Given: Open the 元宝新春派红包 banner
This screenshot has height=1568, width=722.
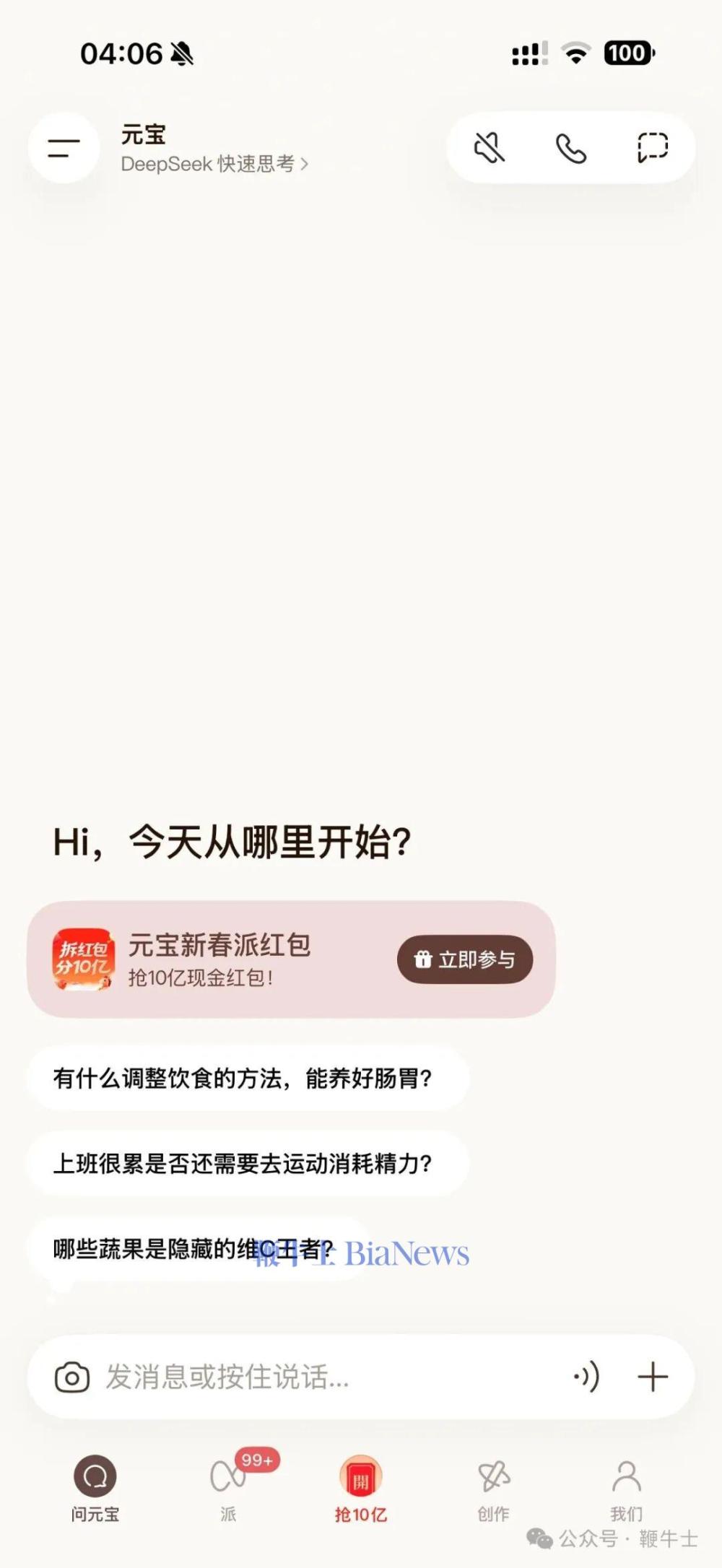Looking at the screenshot, I should point(219,959).
